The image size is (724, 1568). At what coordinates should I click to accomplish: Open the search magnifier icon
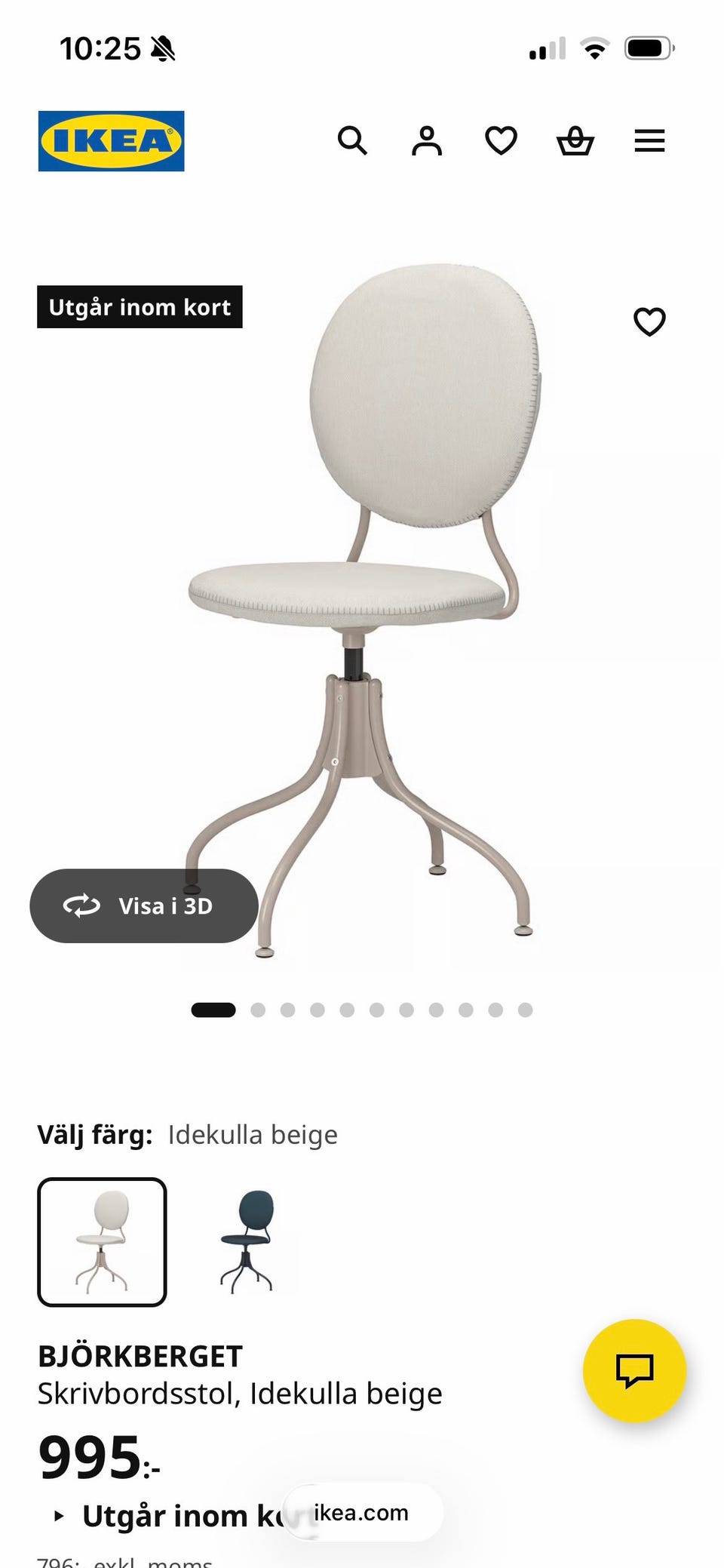coord(352,141)
